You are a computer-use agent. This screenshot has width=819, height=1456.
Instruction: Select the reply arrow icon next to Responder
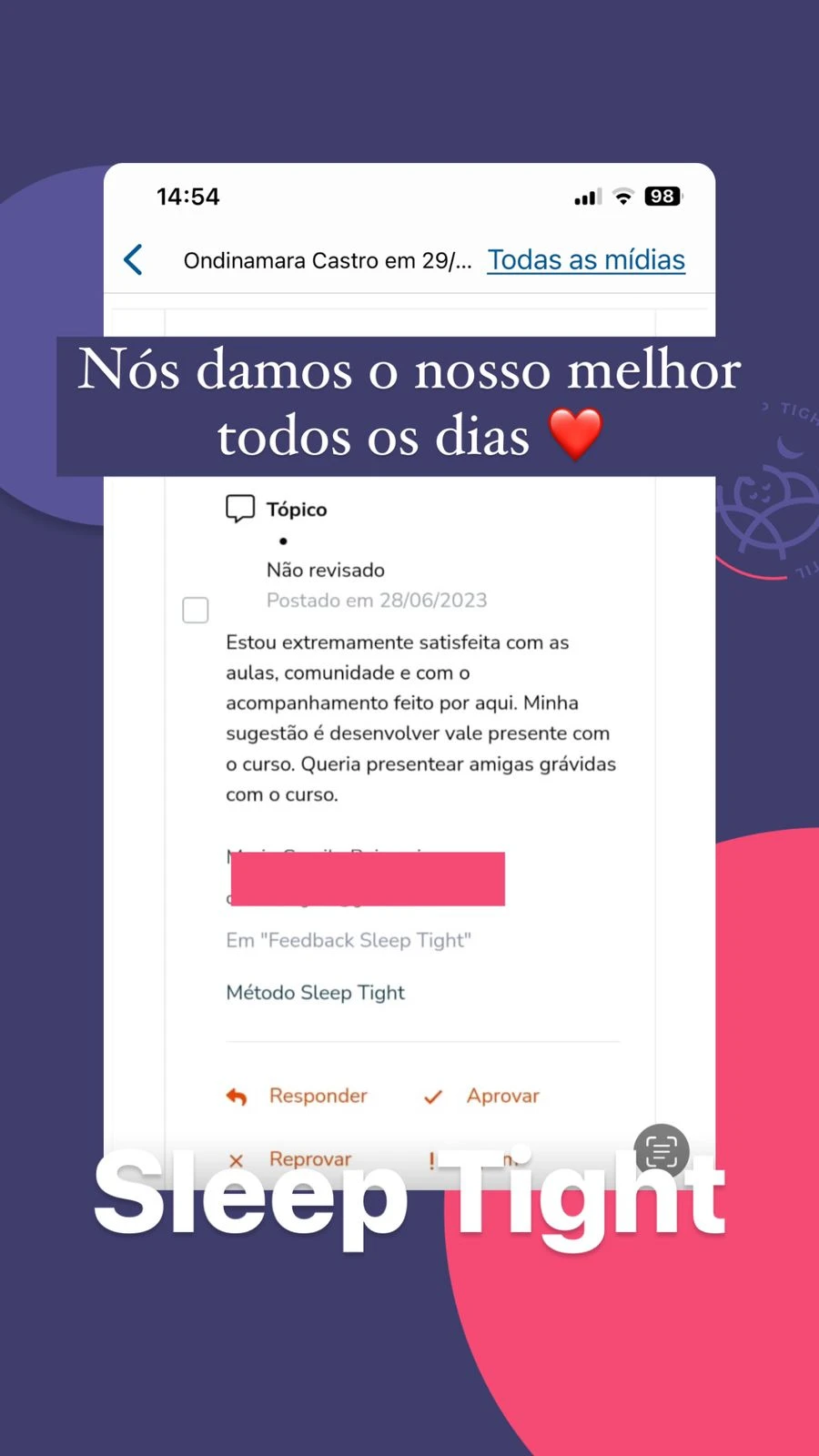pos(237,1097)
